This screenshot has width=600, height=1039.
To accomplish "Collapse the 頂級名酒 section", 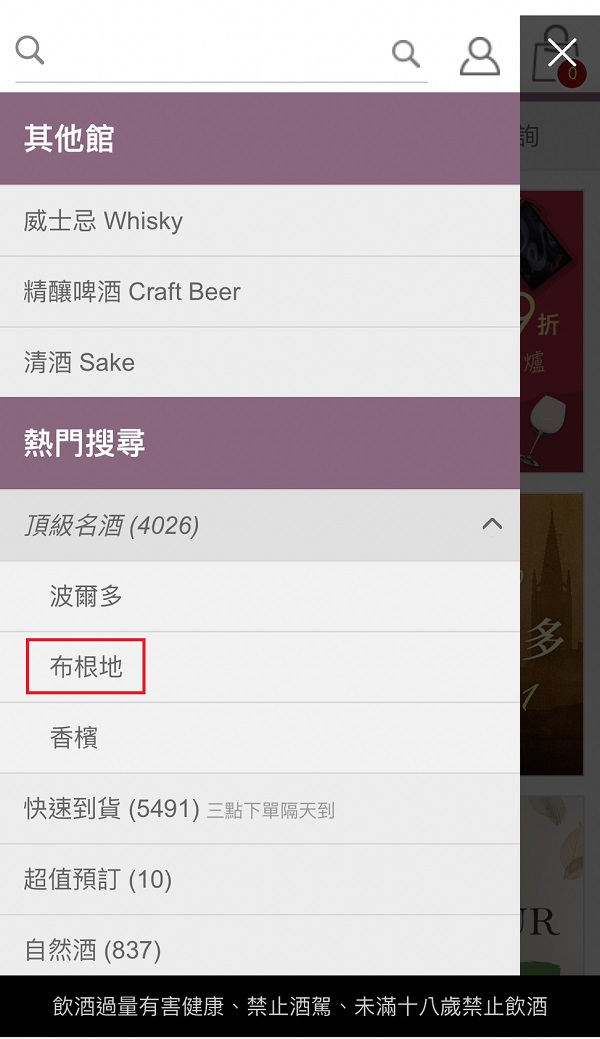I will click(491, 525).
